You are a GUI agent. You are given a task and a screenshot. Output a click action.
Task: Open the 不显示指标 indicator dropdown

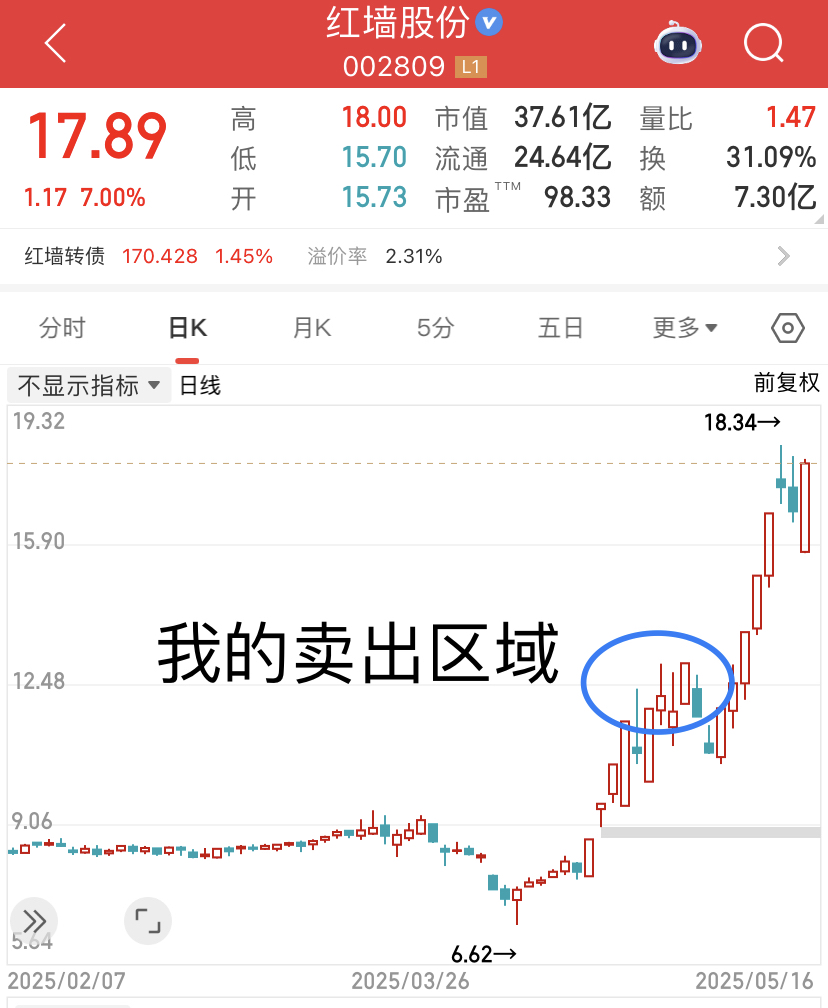click(89, 385)
